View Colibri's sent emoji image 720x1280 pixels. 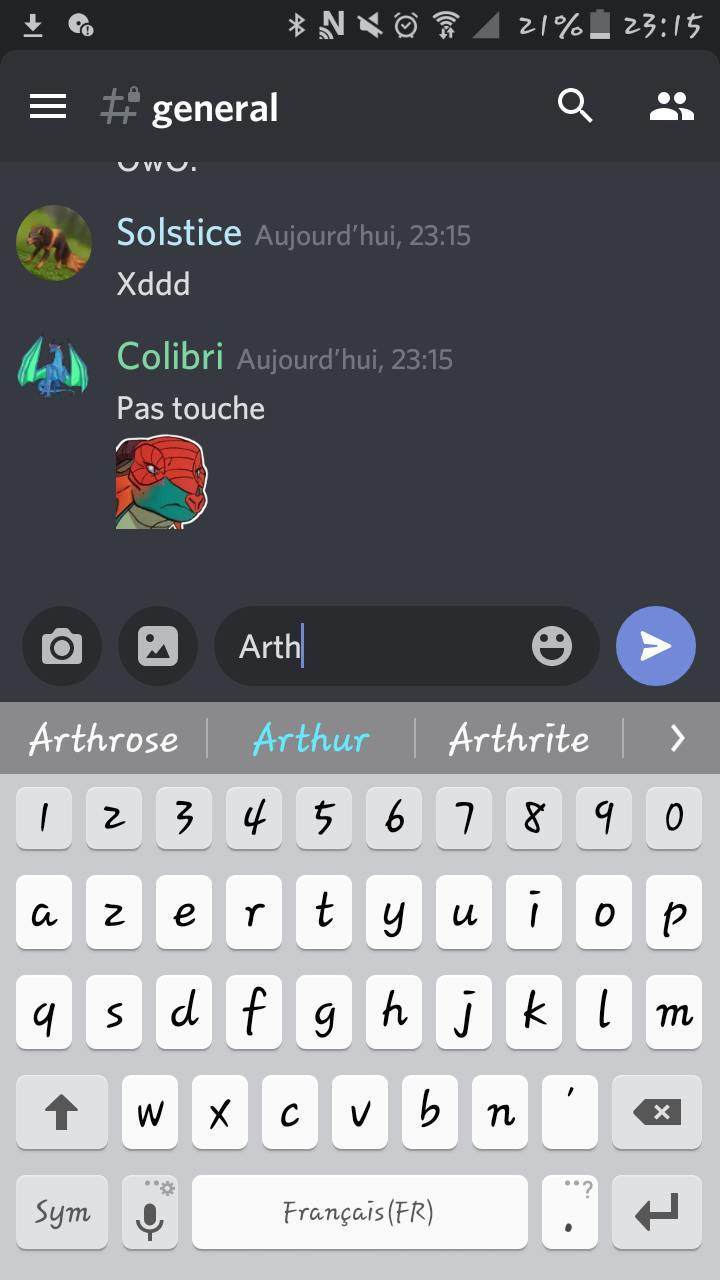pos(161,483)
